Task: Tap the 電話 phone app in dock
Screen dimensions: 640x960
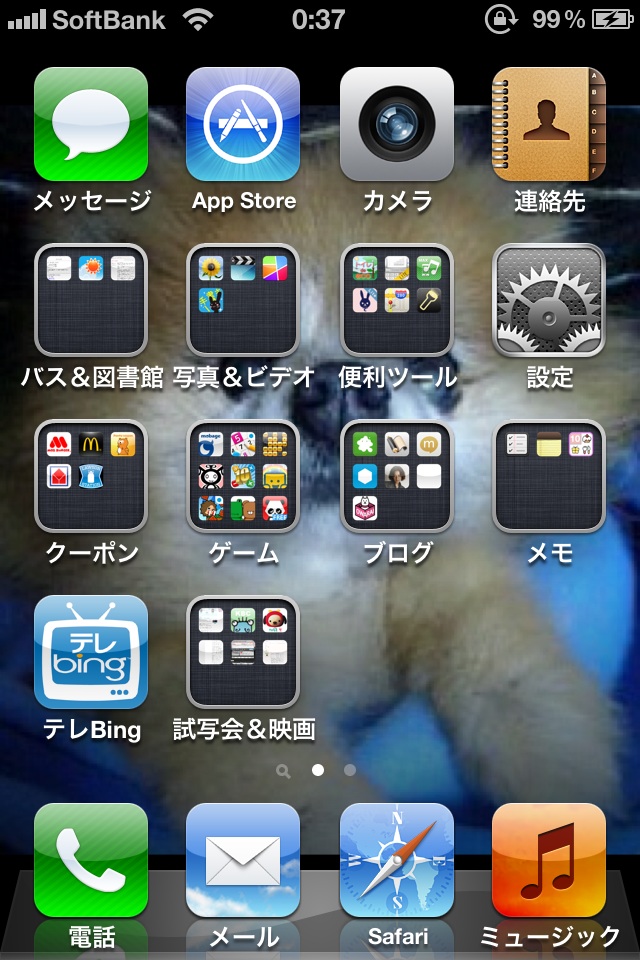Action: pos(91,860)
